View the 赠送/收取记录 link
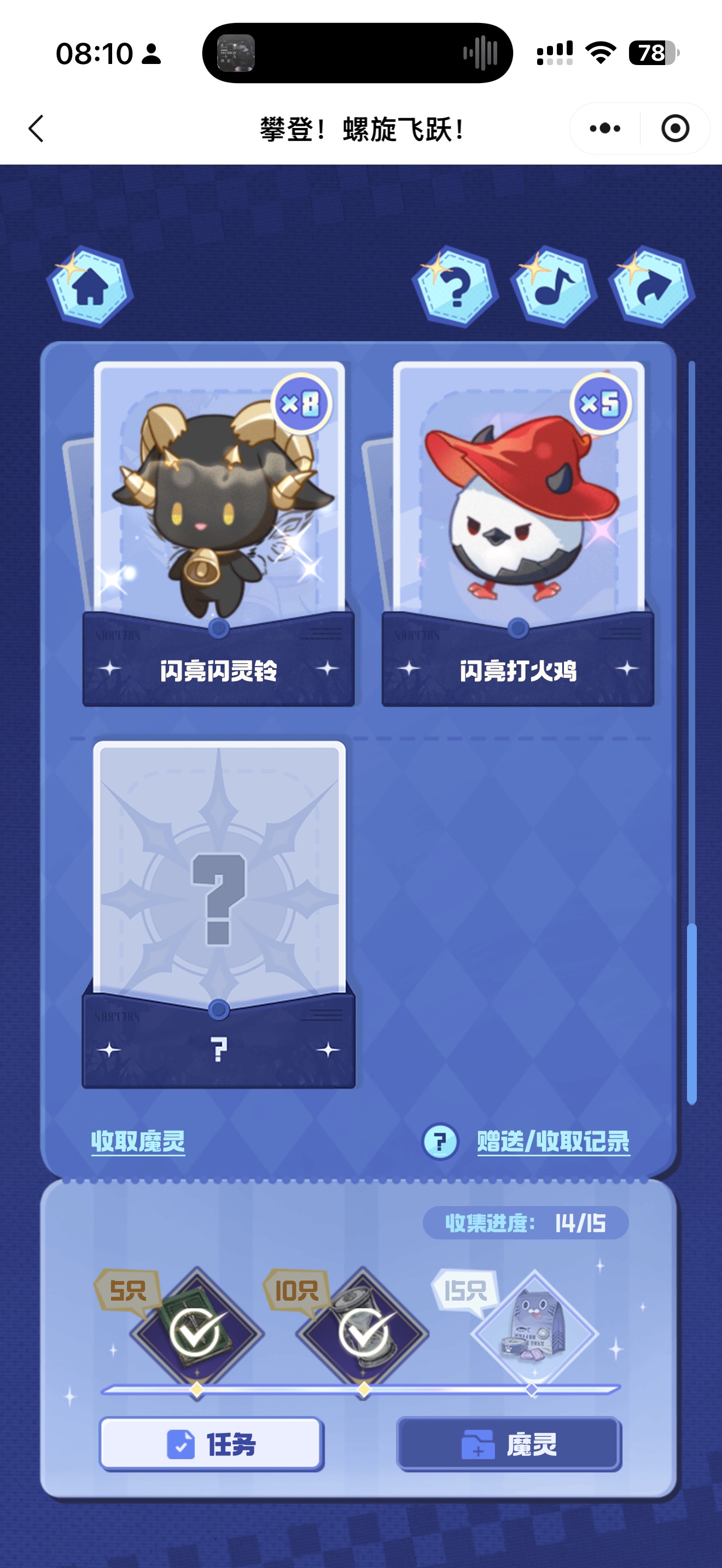Viewport: 722px width, 1568px height. tap(553, 1142)
